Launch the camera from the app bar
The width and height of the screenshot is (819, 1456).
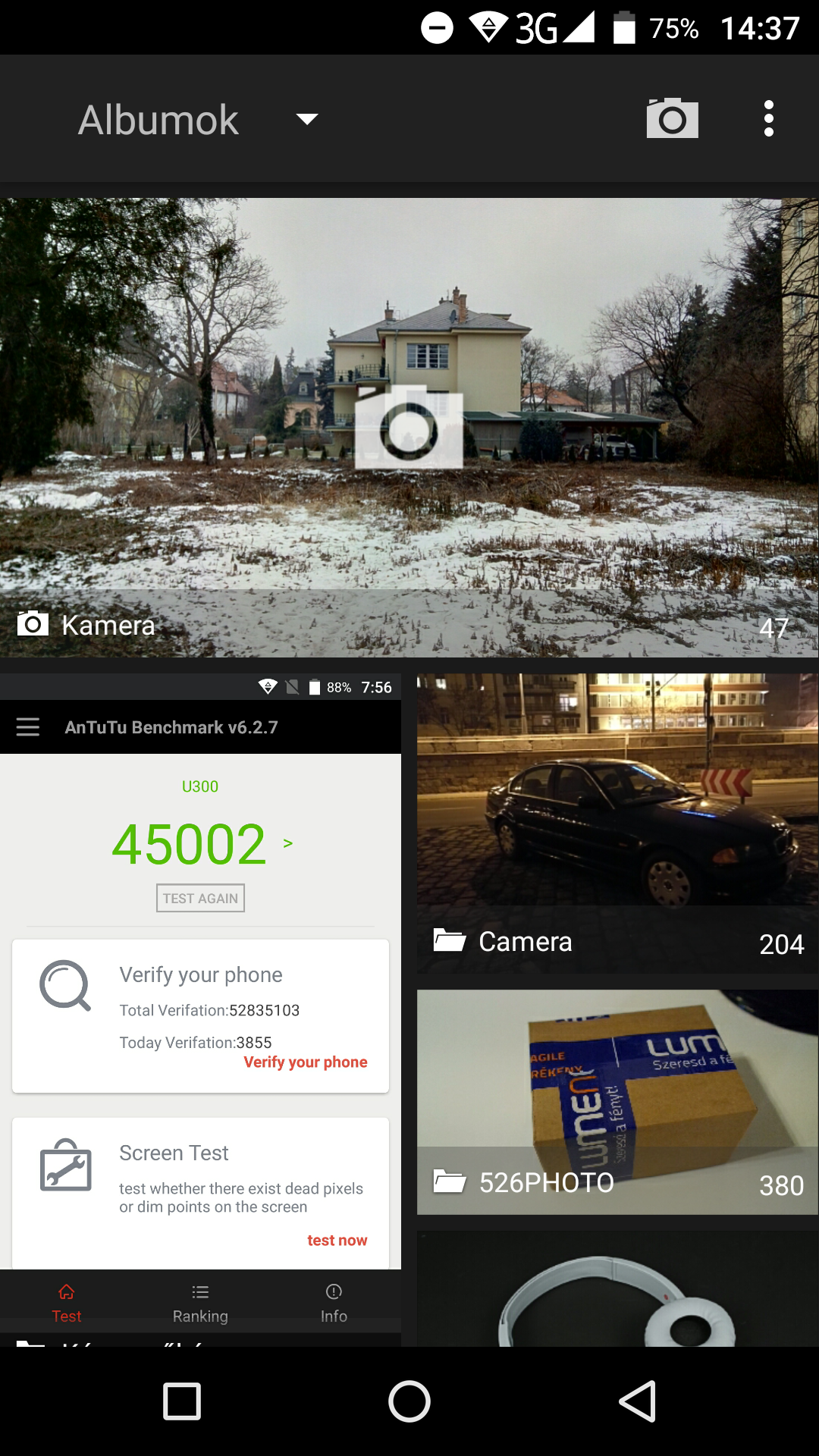coord(672,118)
